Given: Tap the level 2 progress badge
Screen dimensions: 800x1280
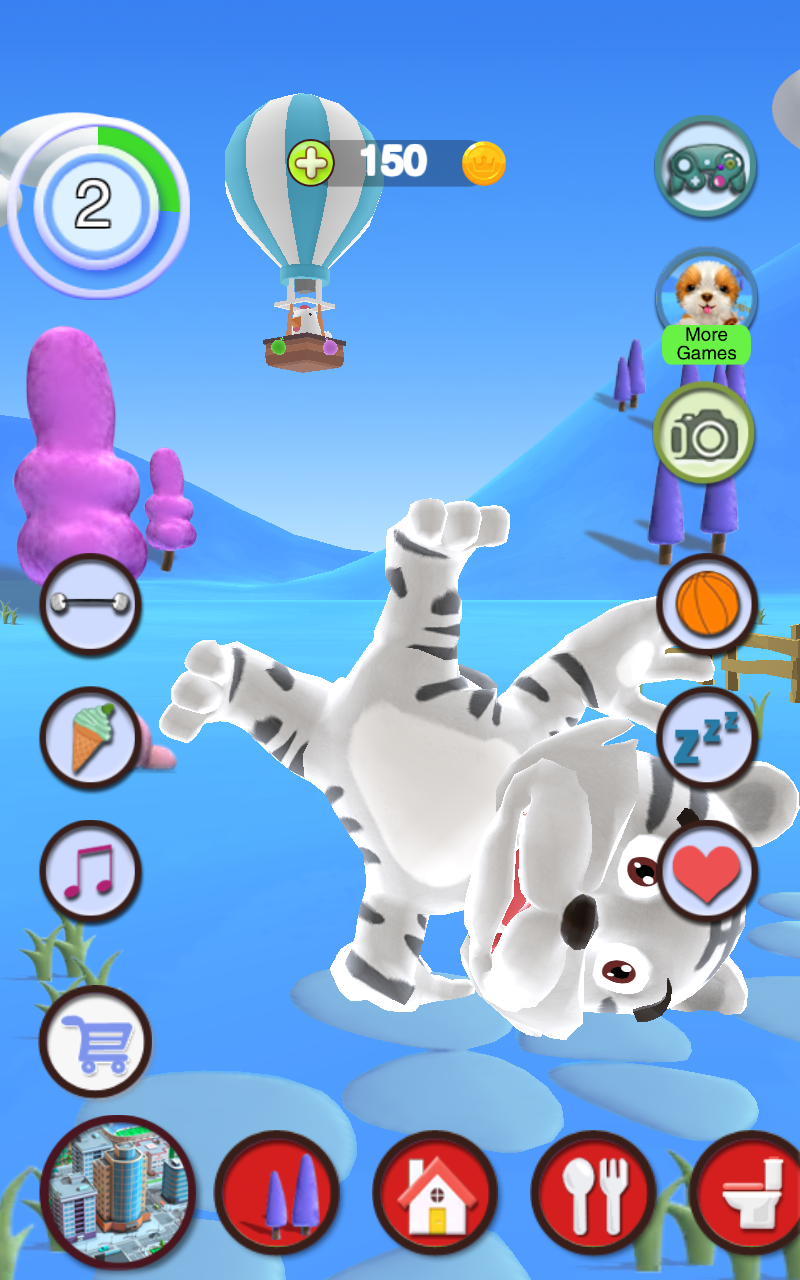Looking at the screenshot, I should pos(96,206).
